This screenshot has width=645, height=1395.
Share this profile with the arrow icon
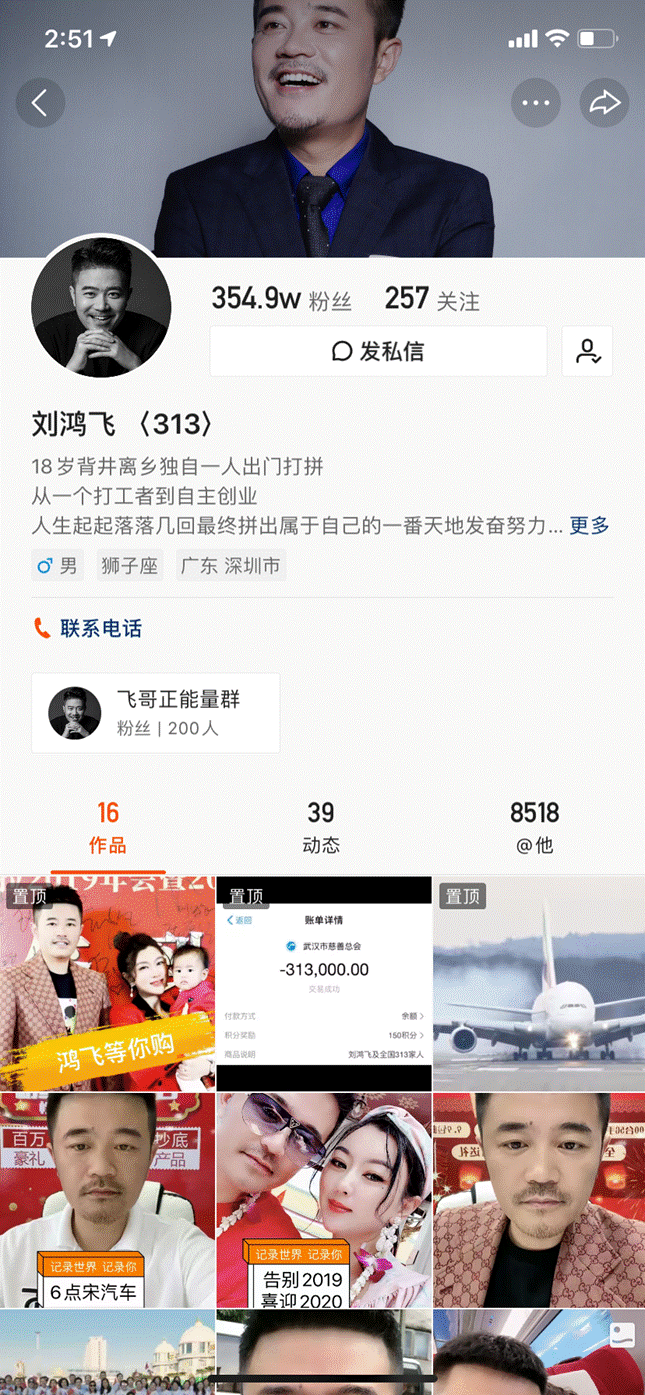click(x=604, y=103)
